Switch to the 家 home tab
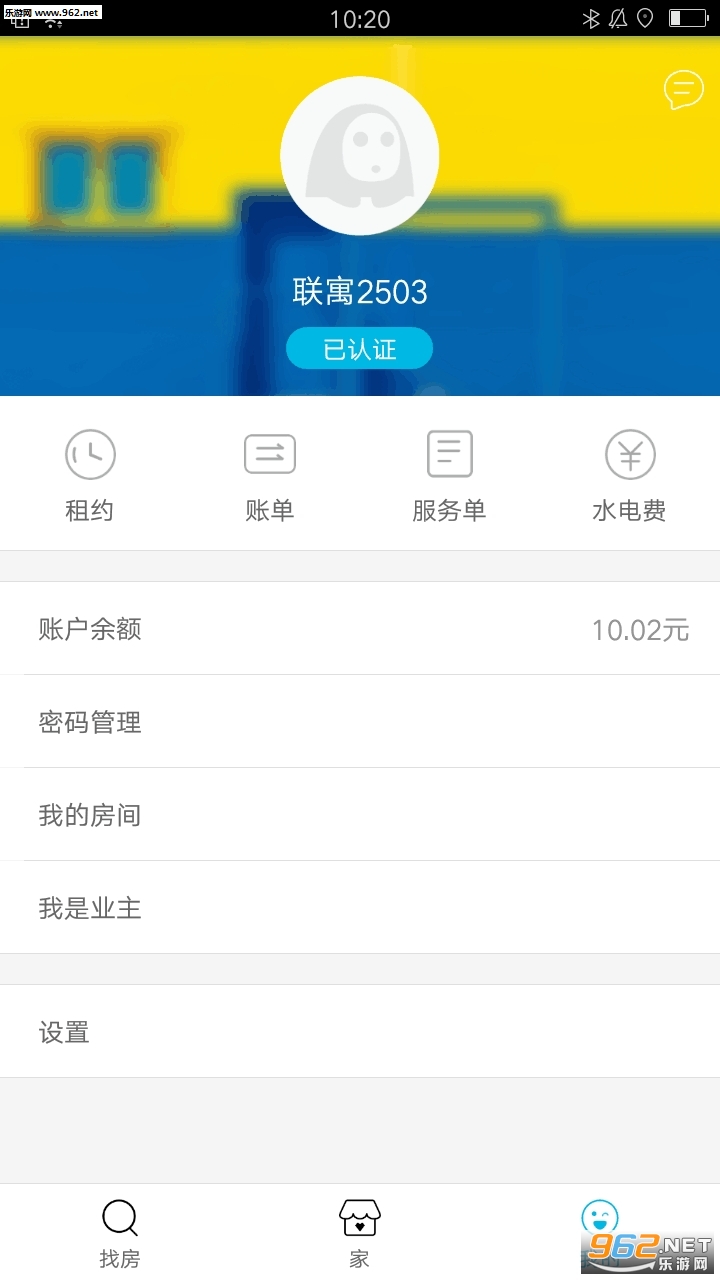 tap(360, 1233)
